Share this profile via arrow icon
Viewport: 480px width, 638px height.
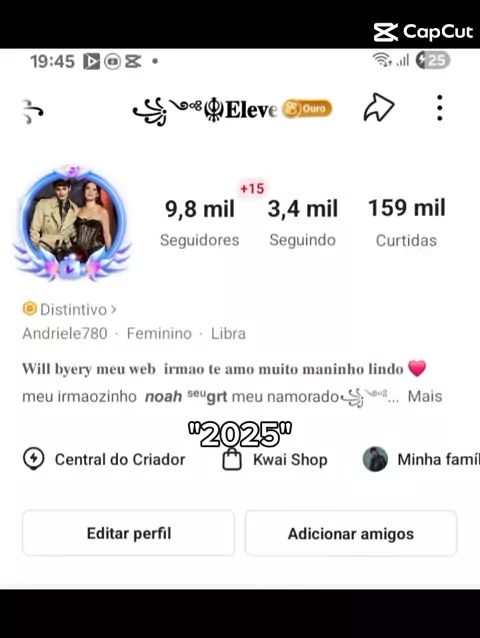click(379, 108)
